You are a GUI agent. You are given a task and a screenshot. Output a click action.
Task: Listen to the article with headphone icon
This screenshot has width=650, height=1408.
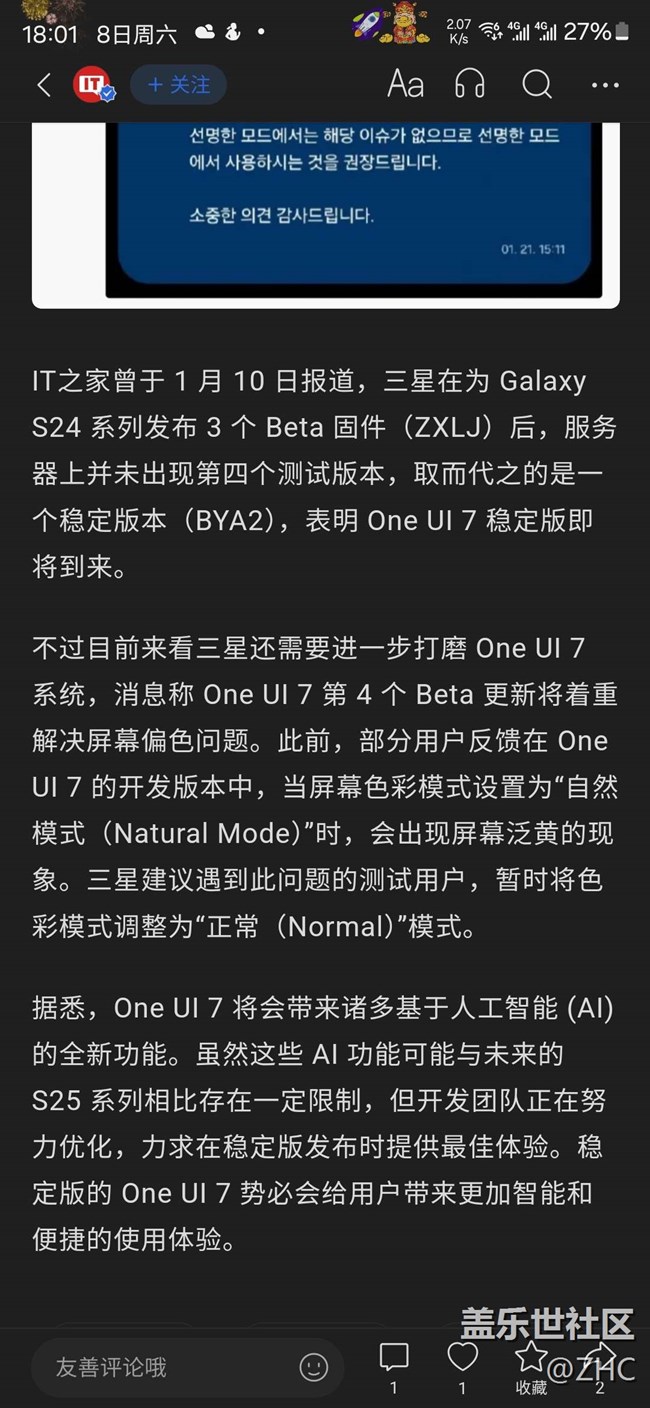click(x=470, y=85)
